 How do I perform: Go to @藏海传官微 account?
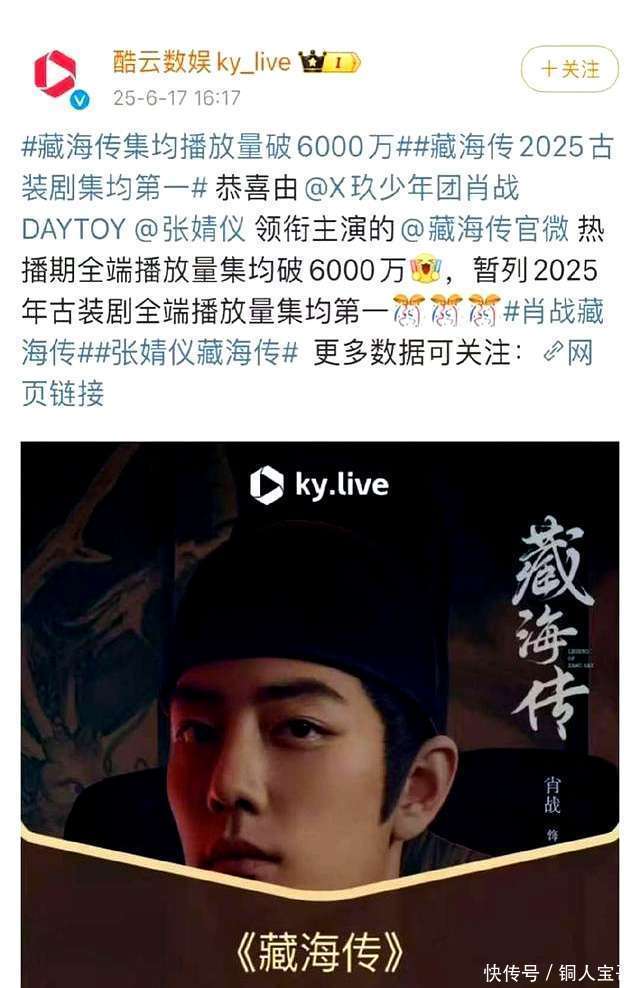point(486,229)
